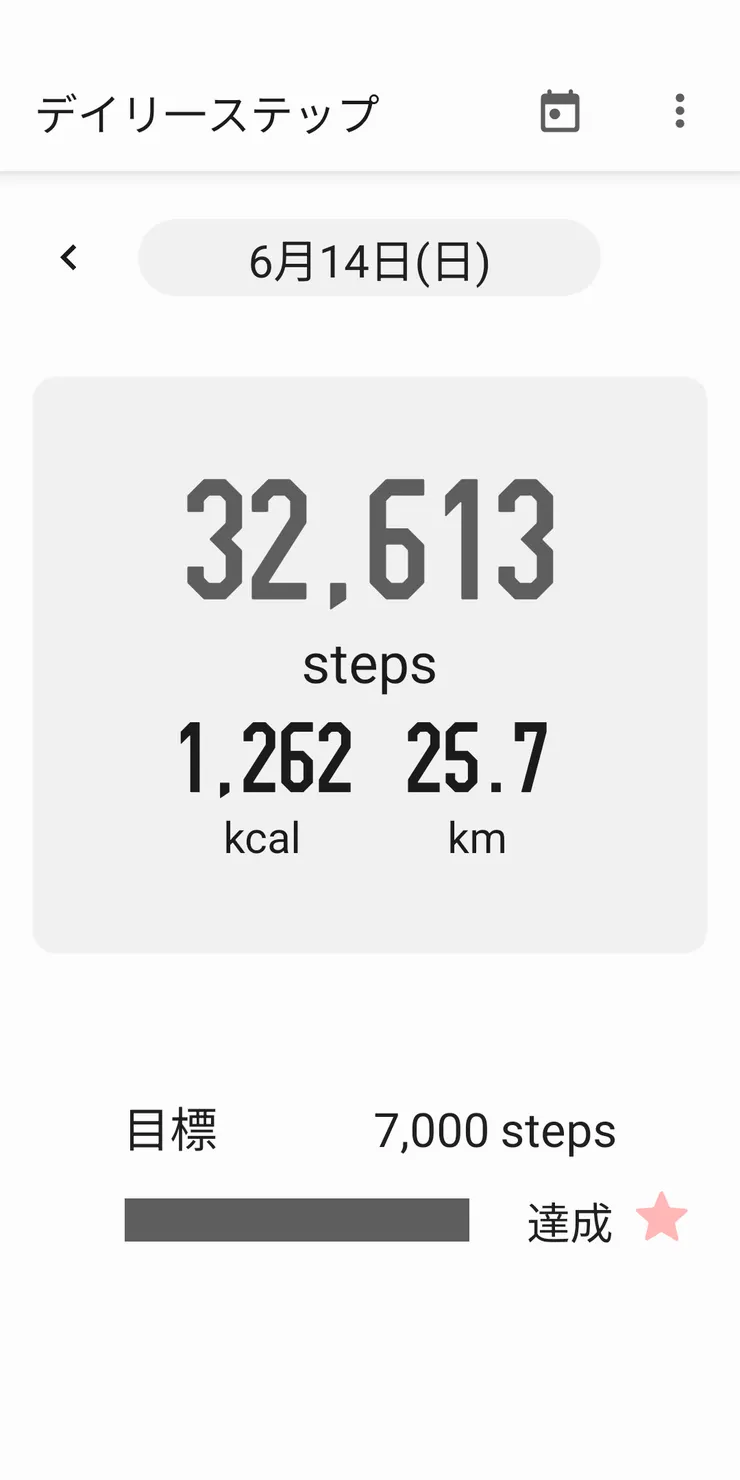The image size is (740, 1480).
Task: Open the 目標 7,000 steps goal setting
Action: click(371, 1131)
